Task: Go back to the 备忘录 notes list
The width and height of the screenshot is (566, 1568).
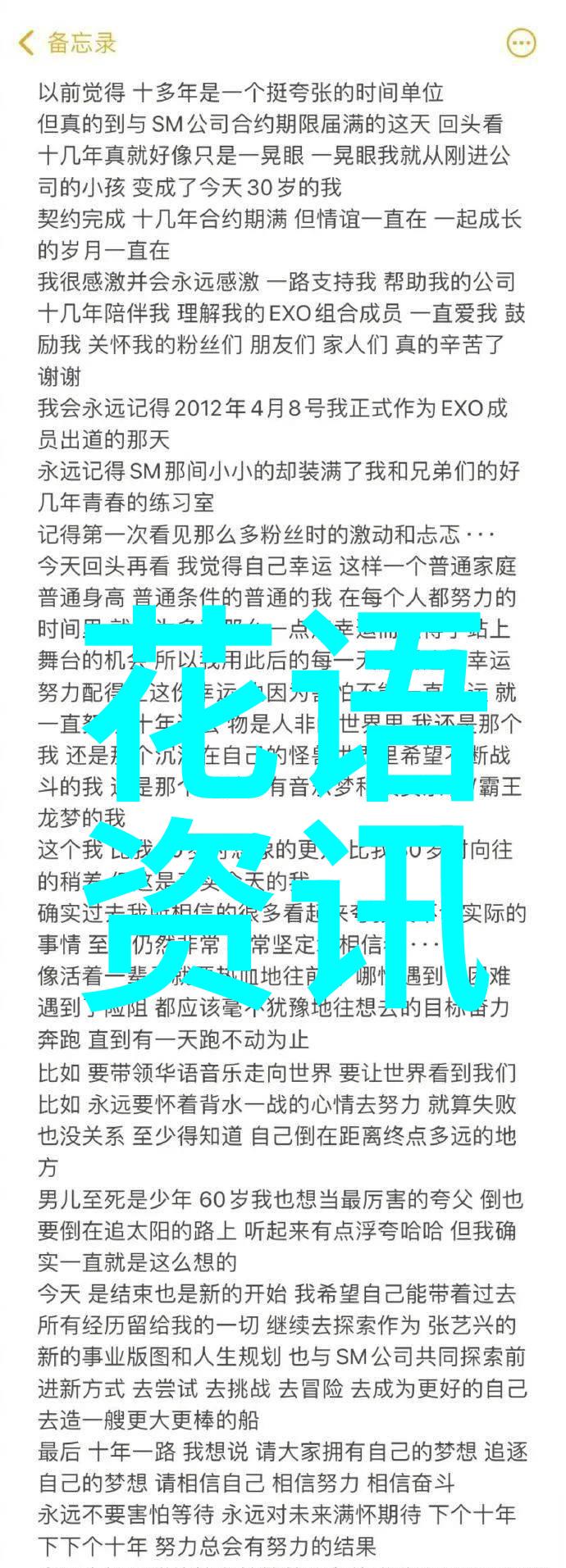Action: coord(67,43)
